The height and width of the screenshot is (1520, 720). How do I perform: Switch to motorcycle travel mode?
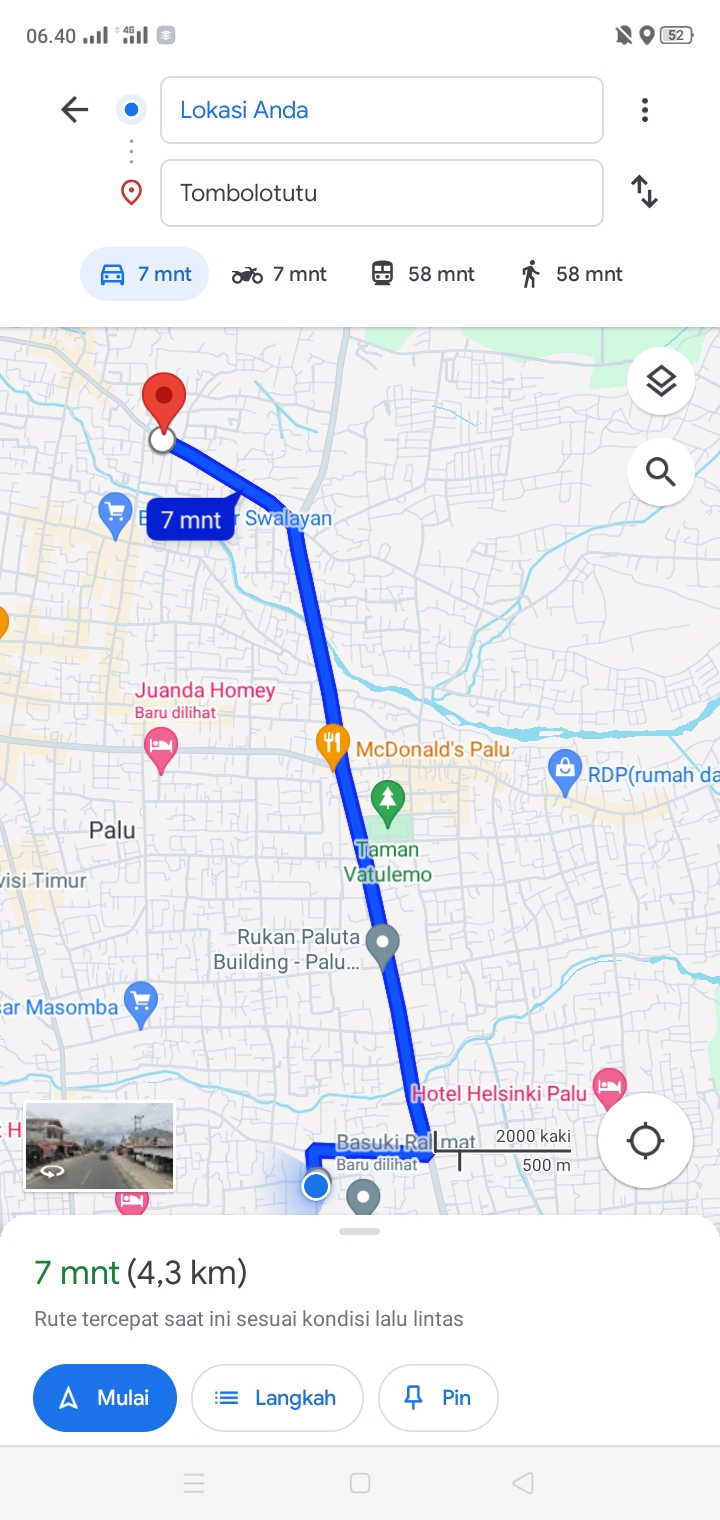pyautogui.click(x=279, y=274)
